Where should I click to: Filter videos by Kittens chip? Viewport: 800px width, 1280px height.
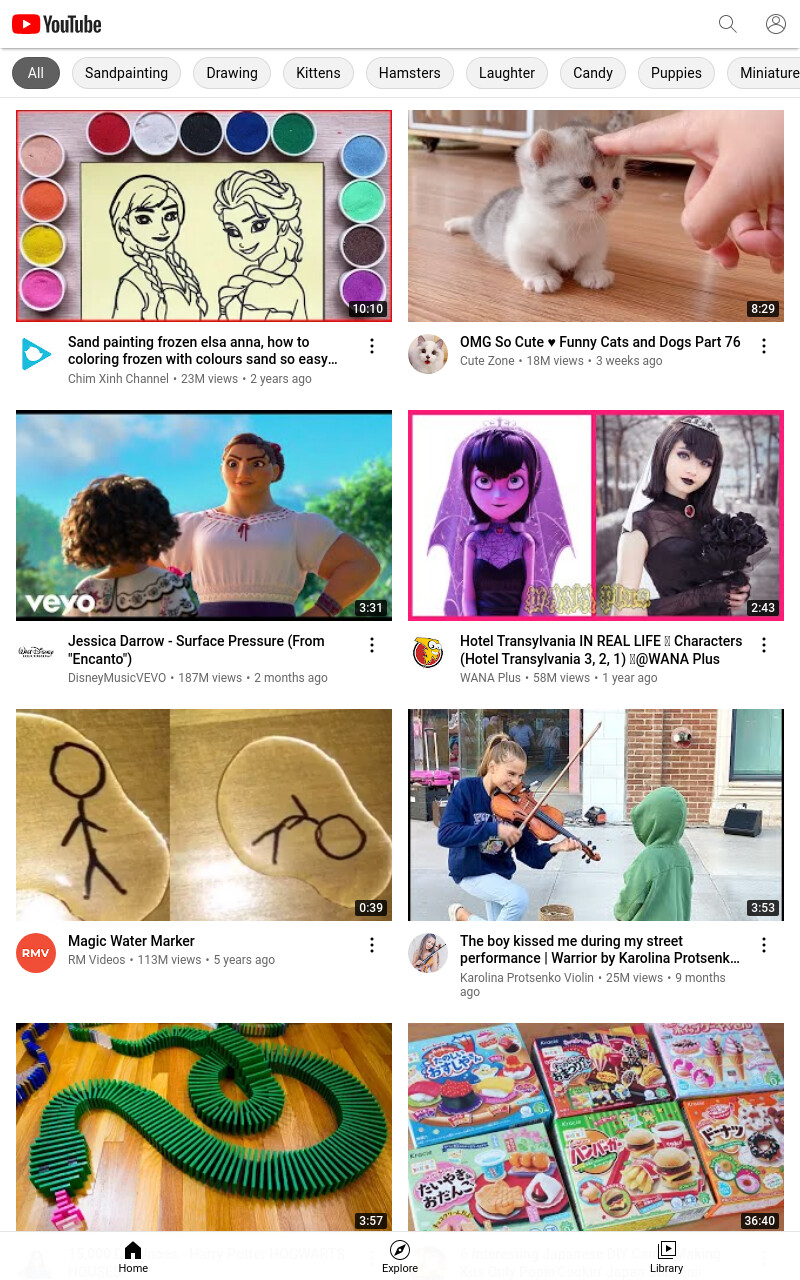pyautogui.click(x=318, y=73)
